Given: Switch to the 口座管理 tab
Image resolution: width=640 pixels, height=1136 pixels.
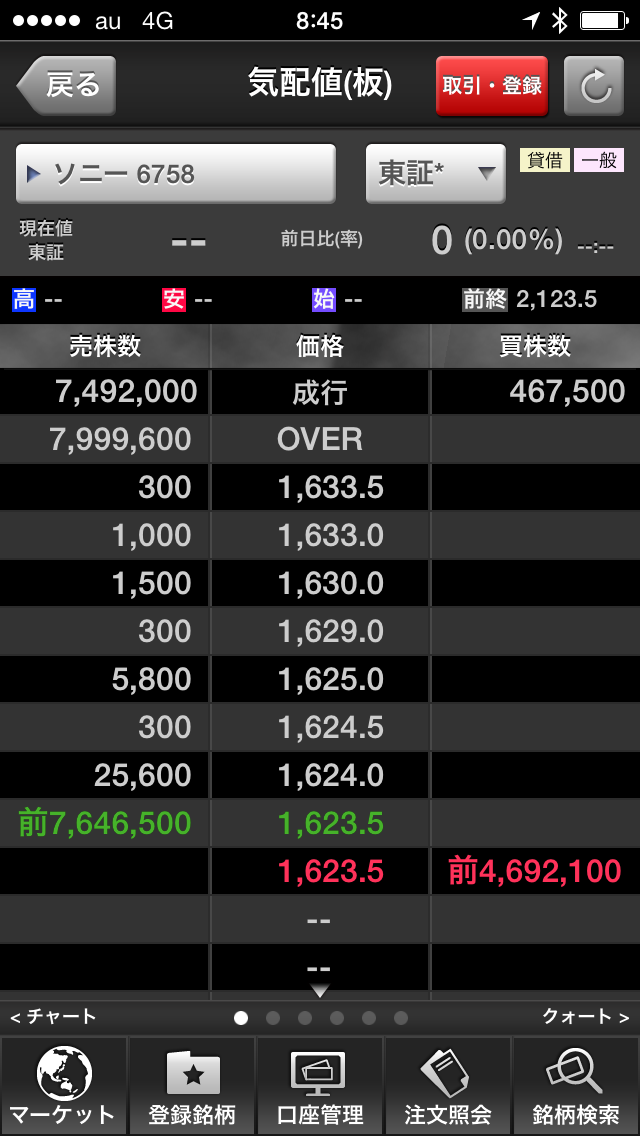Looking at the screenshot, I should 320,1086.
